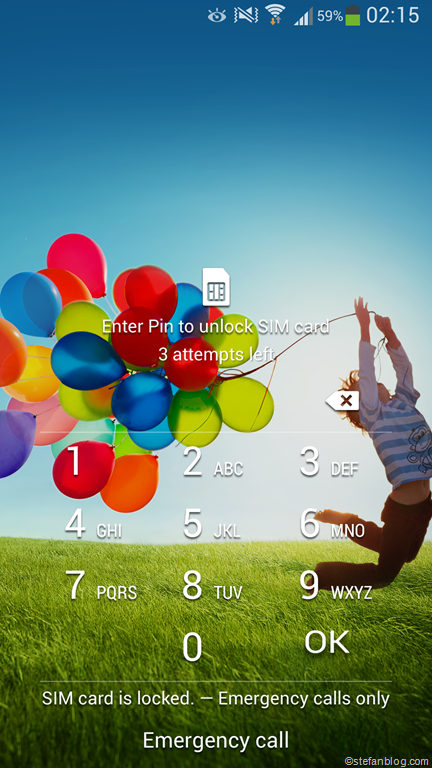
Task: Delete last digit with backspace icon
Action: [x=342, y=401]
